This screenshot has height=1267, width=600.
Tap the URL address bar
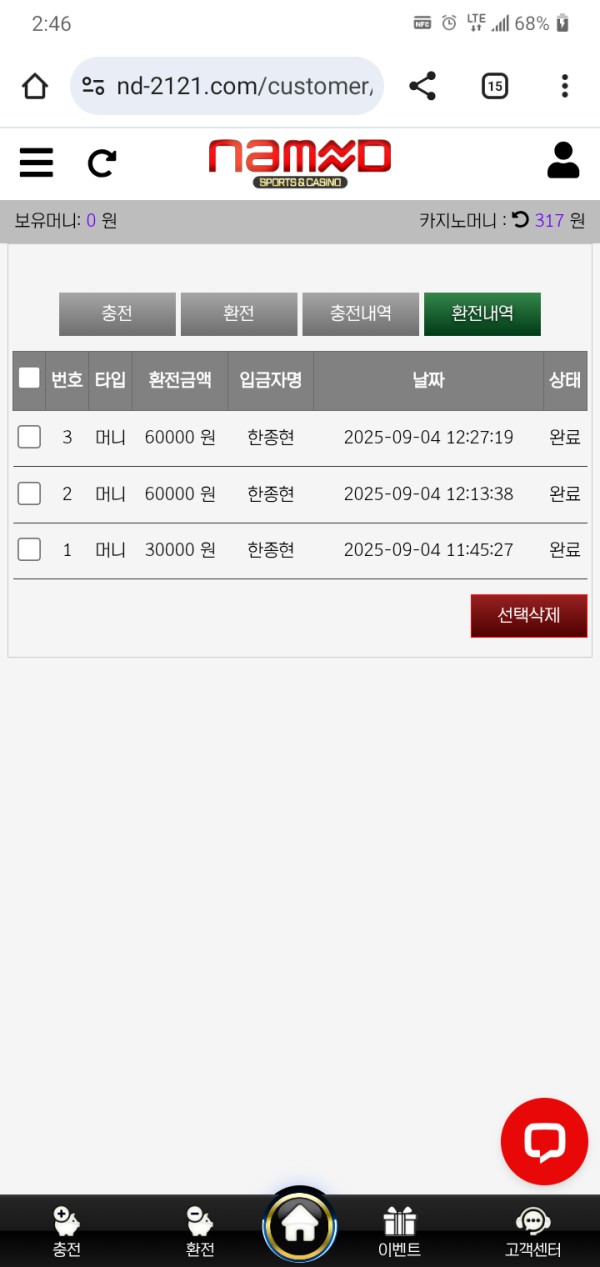(x=240, y=86)
